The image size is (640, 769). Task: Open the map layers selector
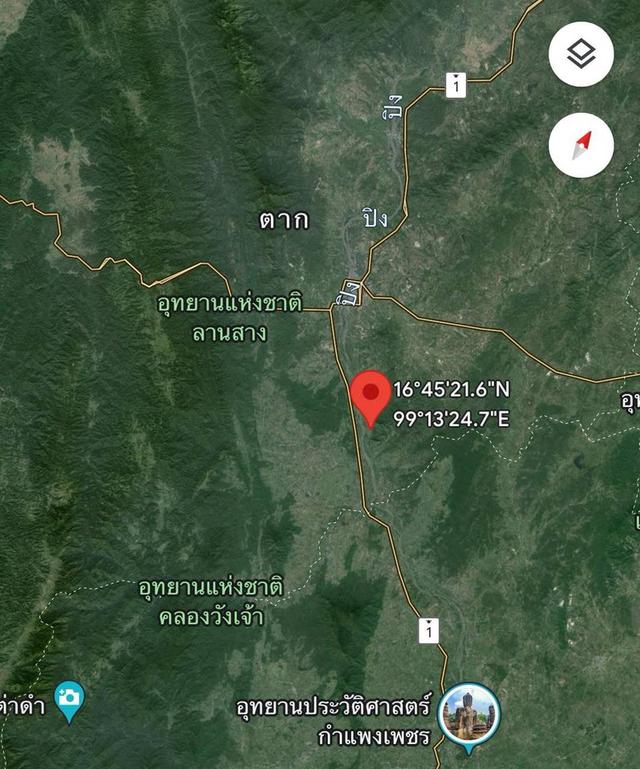581,55
